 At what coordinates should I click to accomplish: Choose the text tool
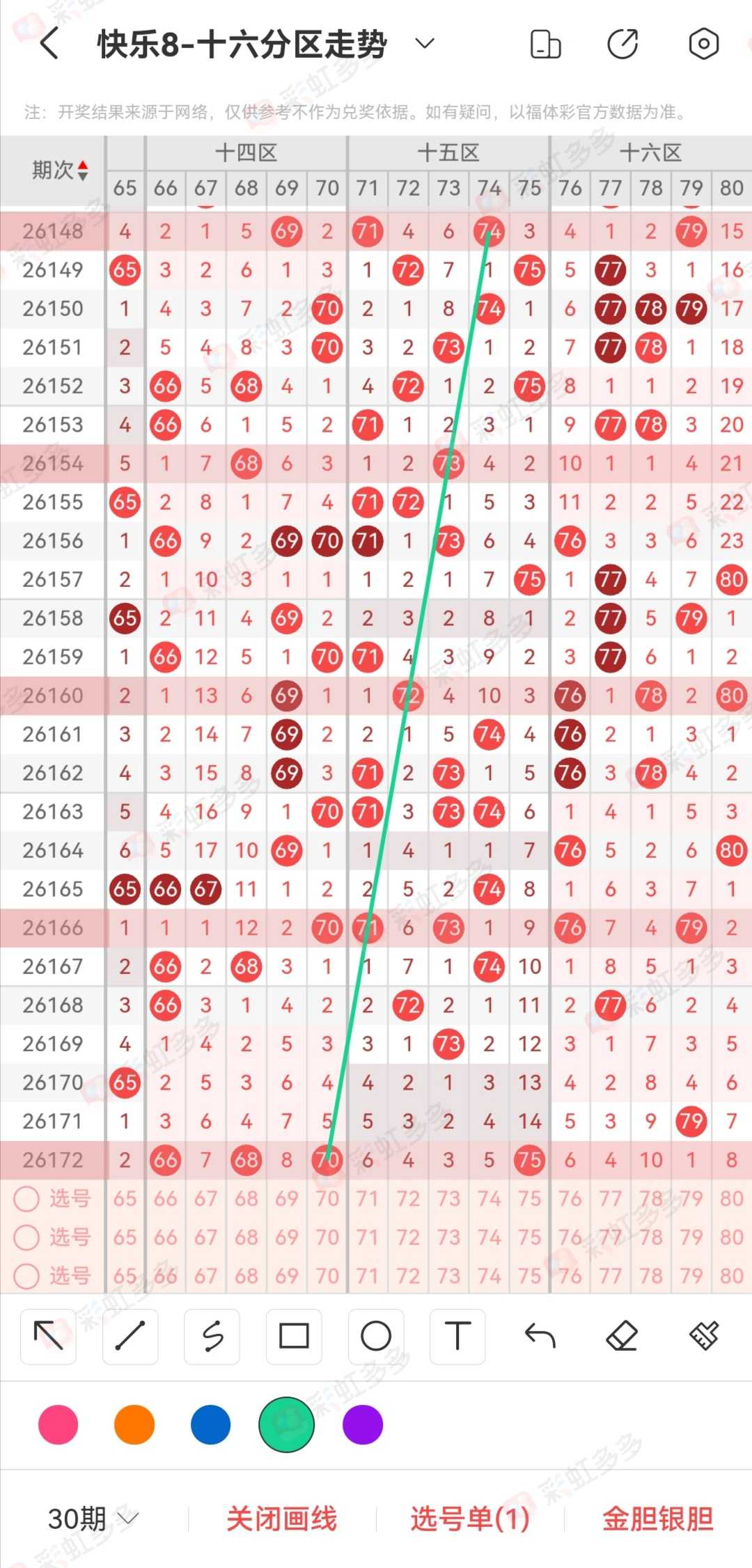457,1336
